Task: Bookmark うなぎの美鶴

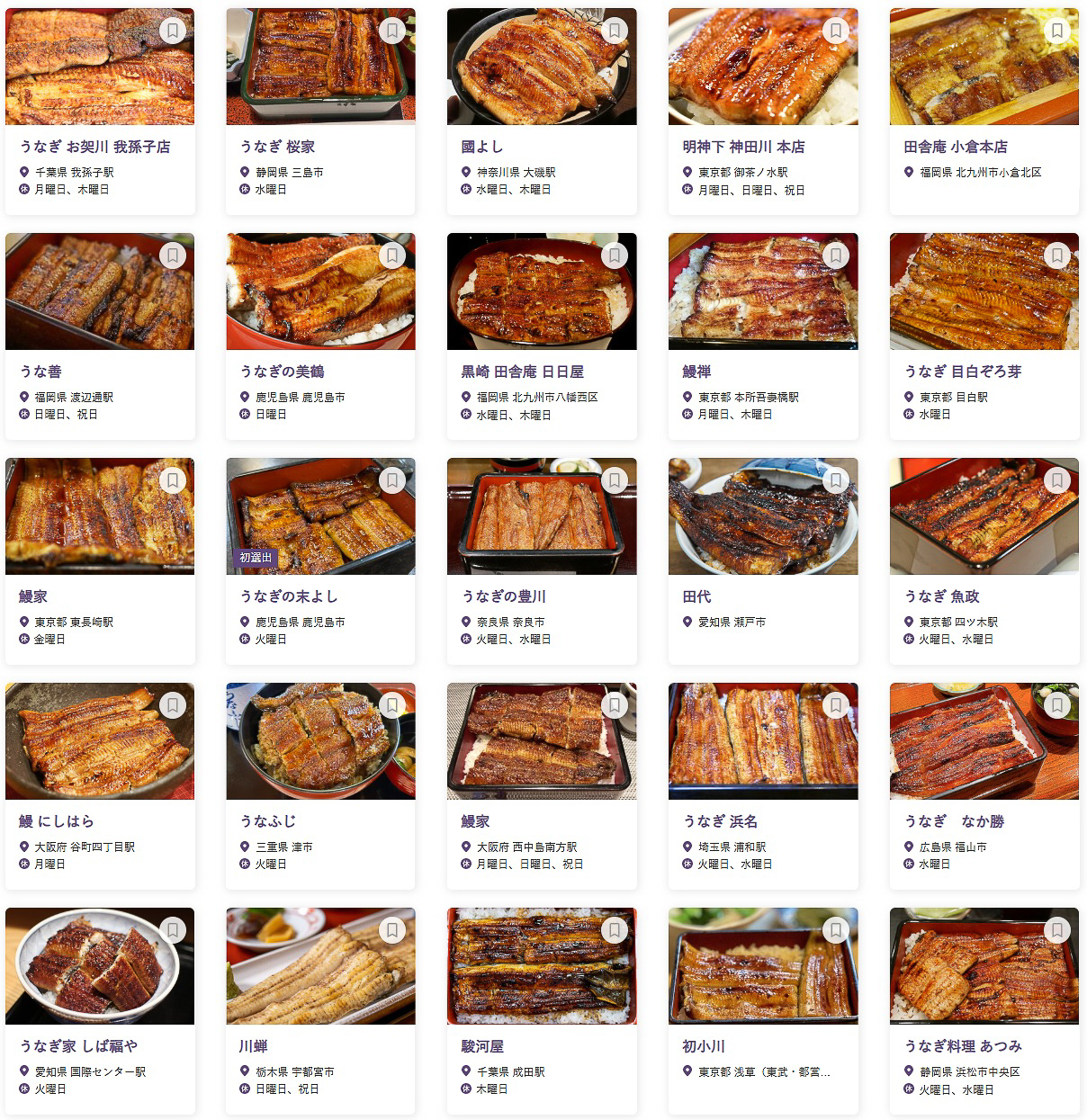Action: (x=392, y=255)
